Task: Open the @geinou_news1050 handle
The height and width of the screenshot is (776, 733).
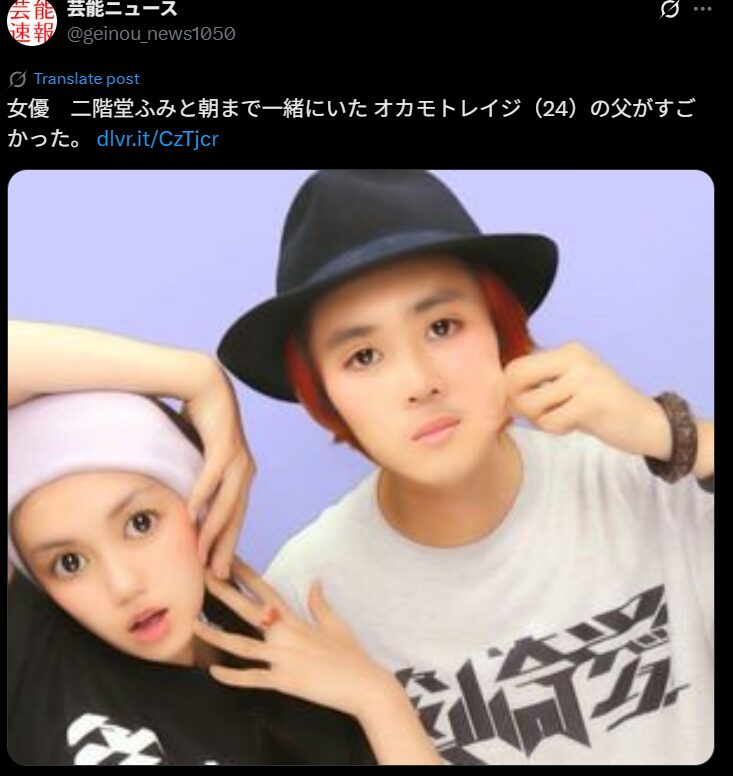Action: 150,33
